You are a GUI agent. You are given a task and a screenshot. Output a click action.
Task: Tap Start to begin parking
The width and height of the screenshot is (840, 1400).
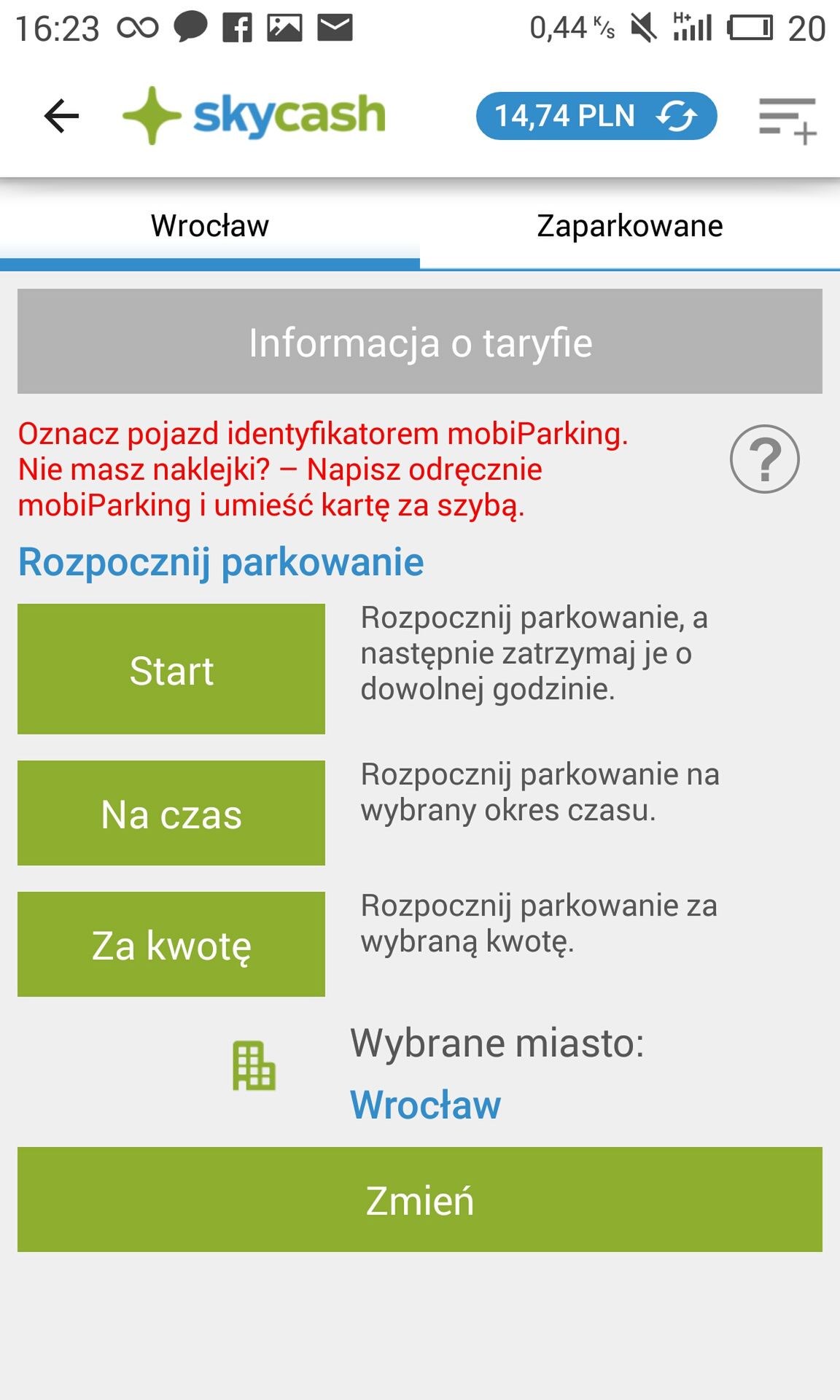[x=171, y=669]
